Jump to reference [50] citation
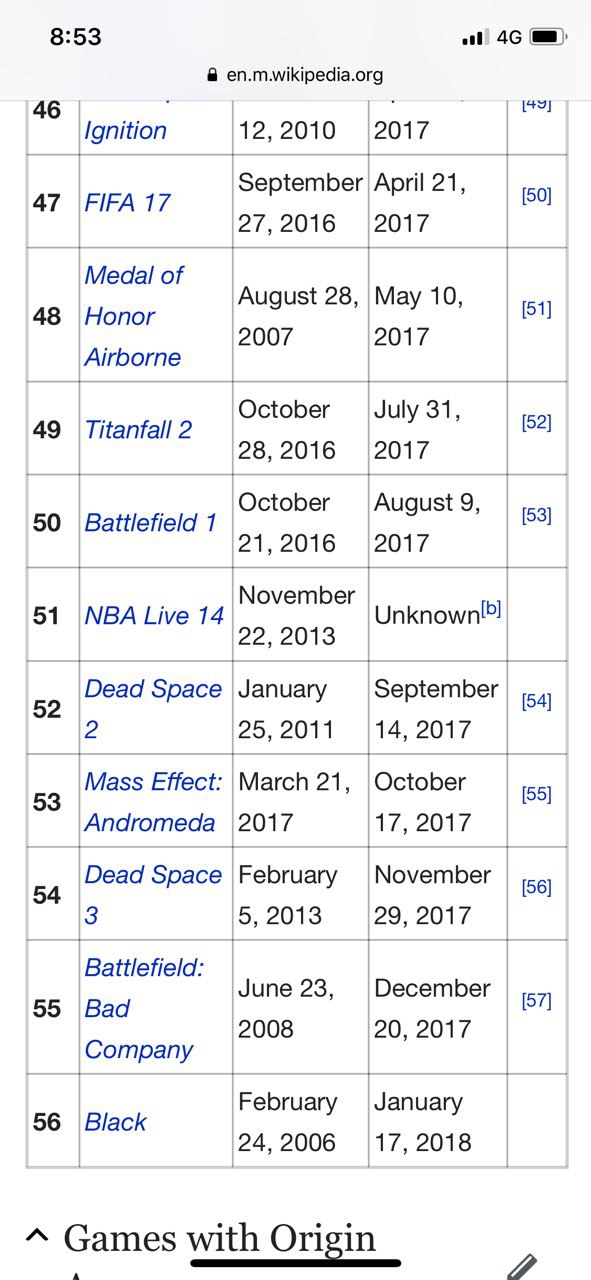This screenshot has width=591, height=1280. point(536,195)
